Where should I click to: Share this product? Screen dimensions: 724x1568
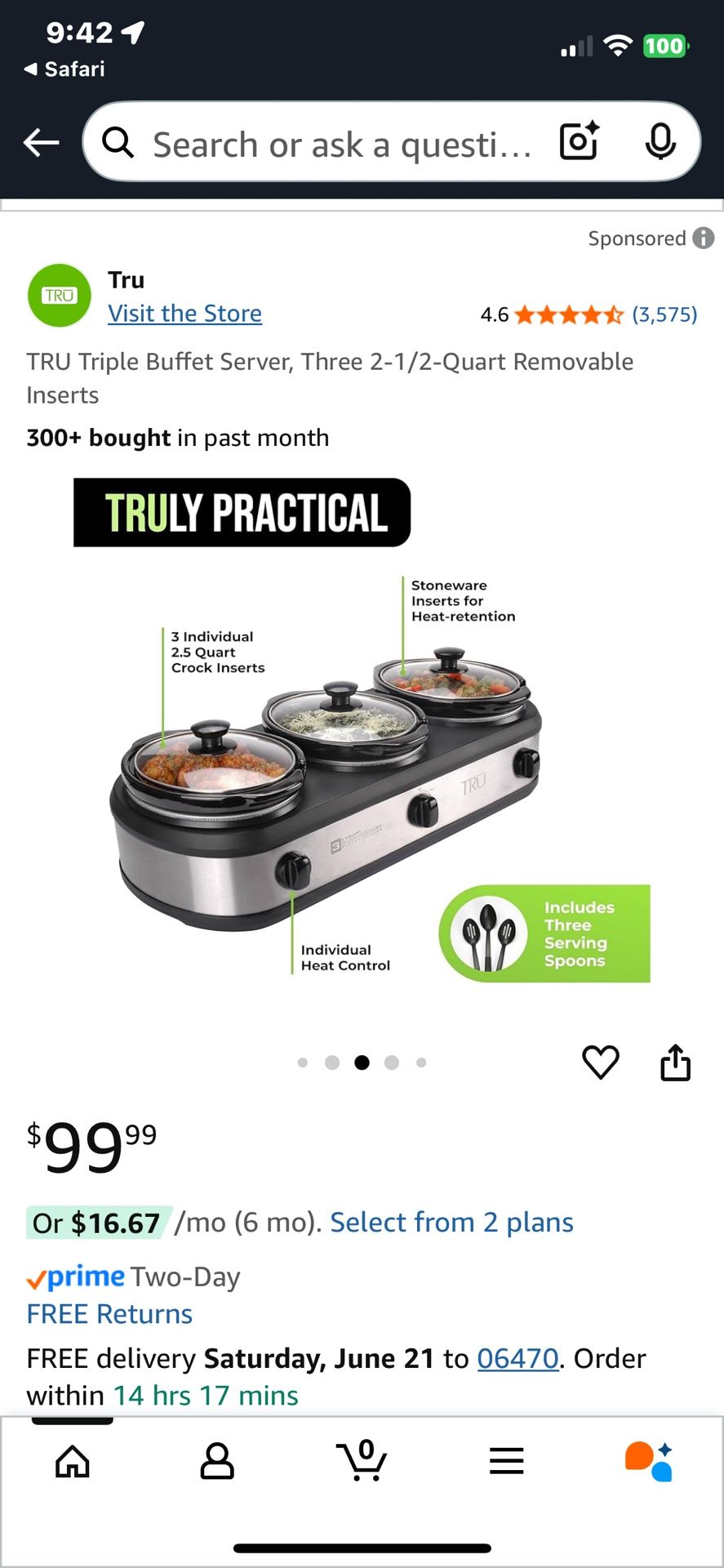(675, 1062)
